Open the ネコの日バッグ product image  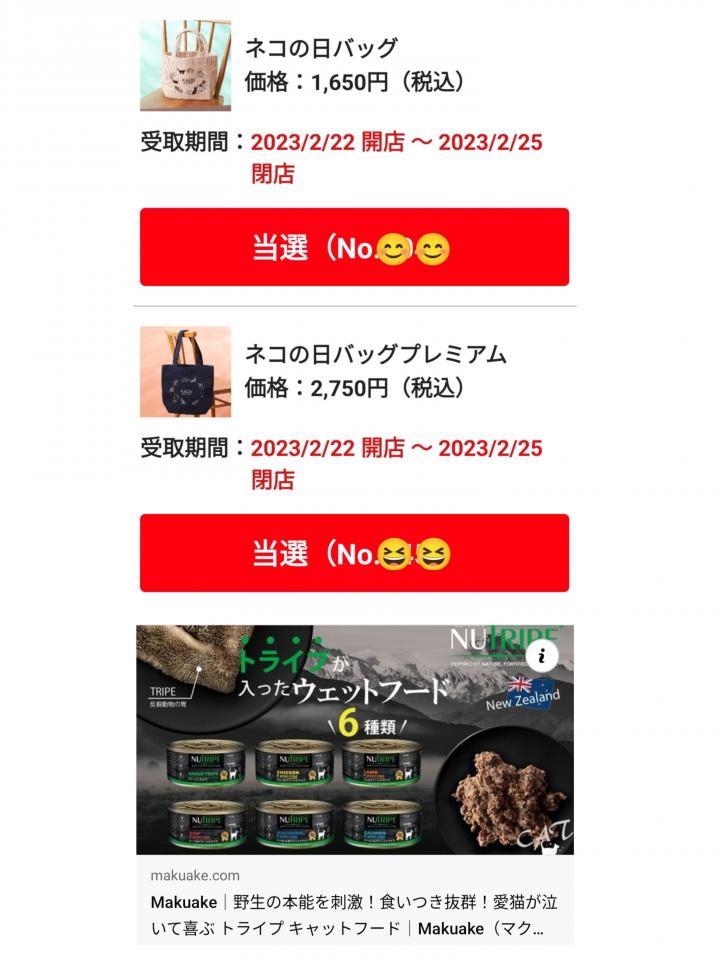185,66
